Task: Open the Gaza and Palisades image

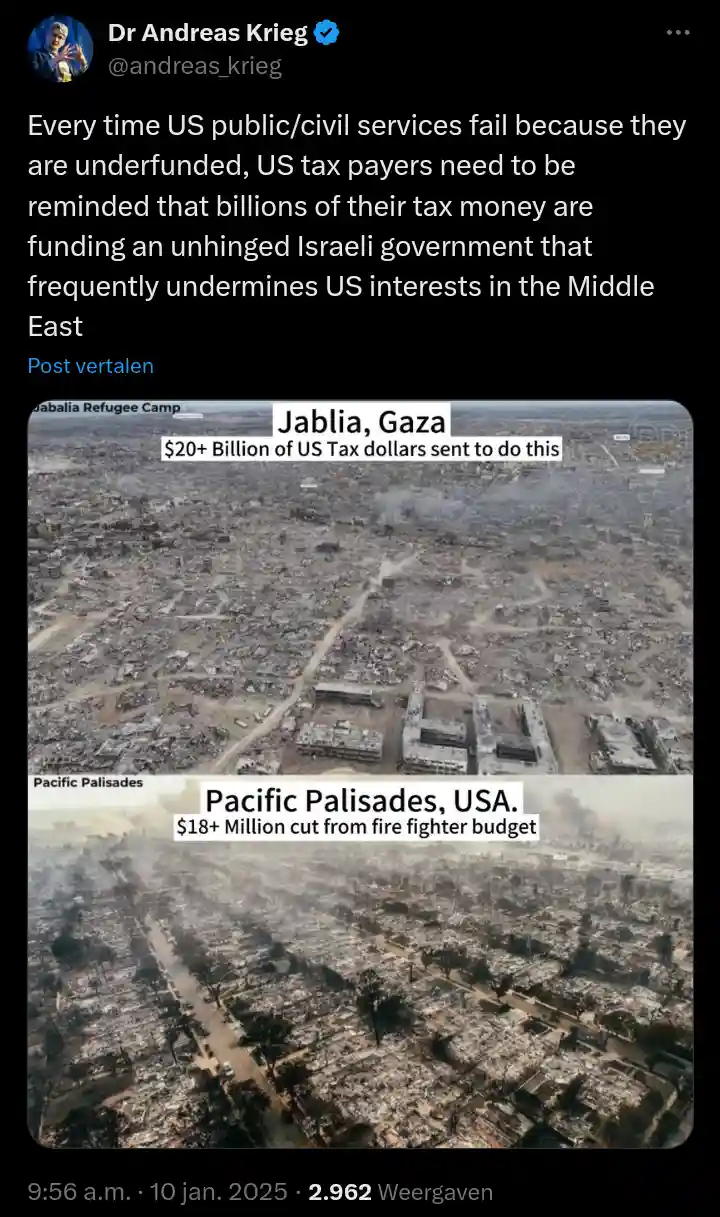Action: (x=360, y=774)
